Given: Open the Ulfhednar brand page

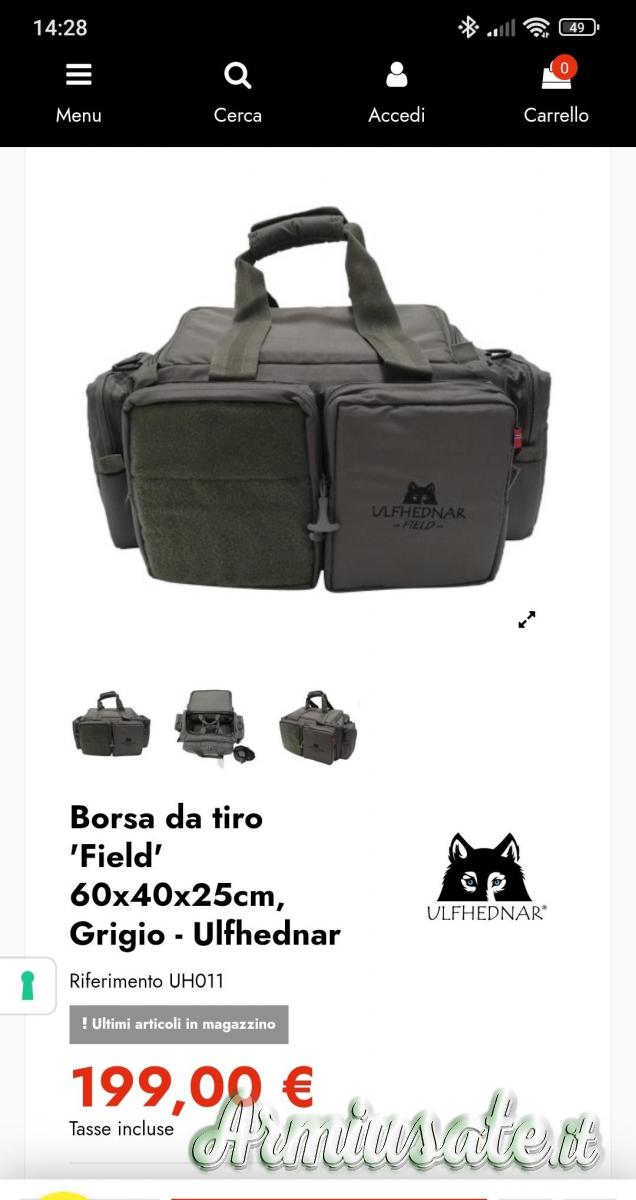Looking at the screenshot, I should tap(485, 876).
